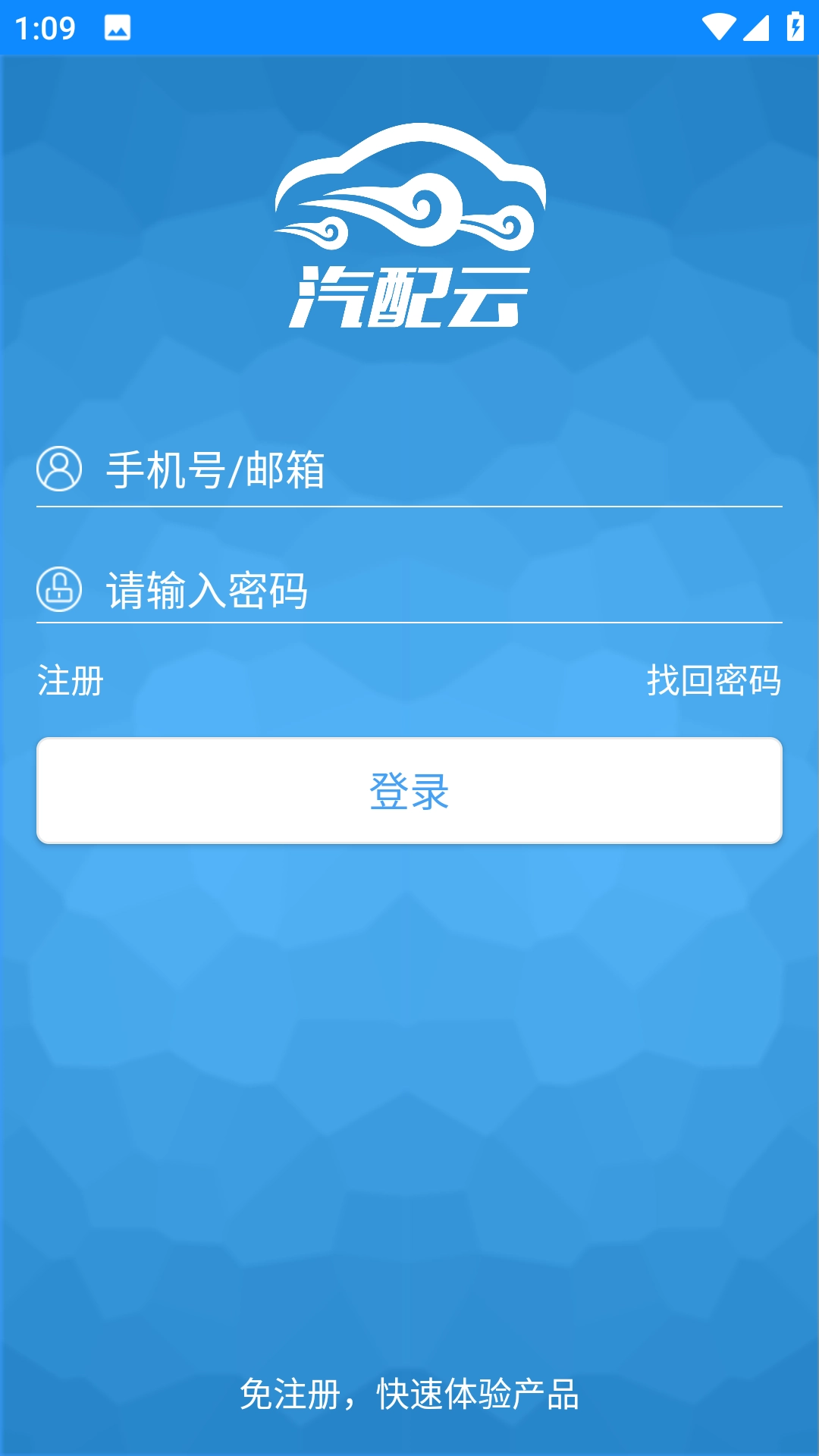Tap the status bar area

(409, 27)
